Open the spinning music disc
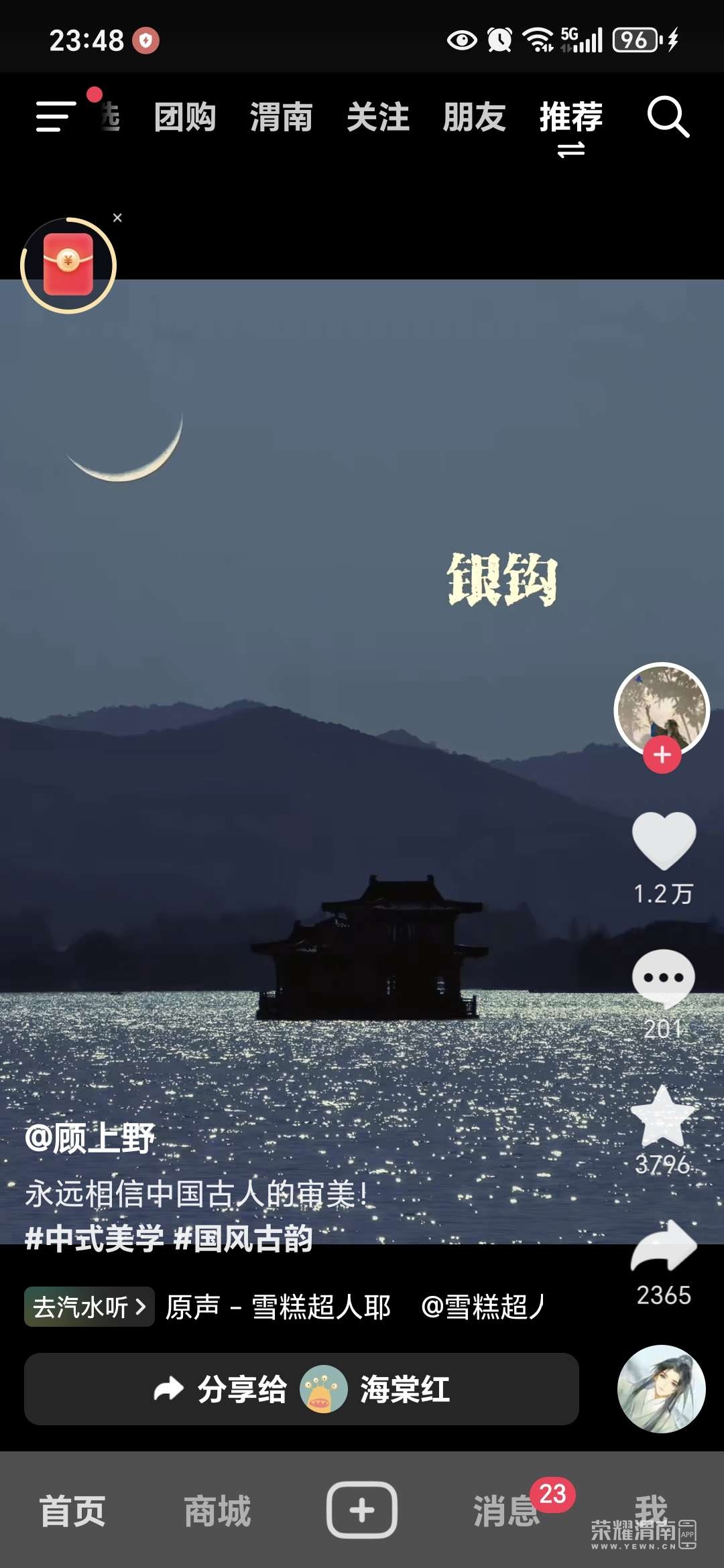The image size is (724, 1568). [x=661, y=1389]
